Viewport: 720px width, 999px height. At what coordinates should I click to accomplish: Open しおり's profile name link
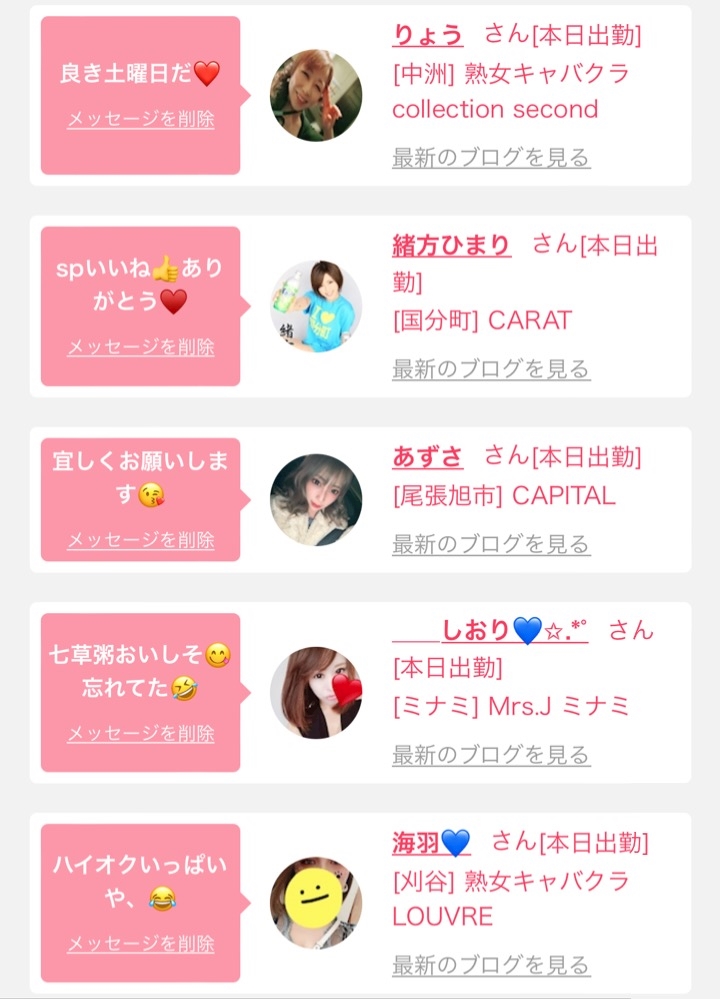(x=490, y=631)
